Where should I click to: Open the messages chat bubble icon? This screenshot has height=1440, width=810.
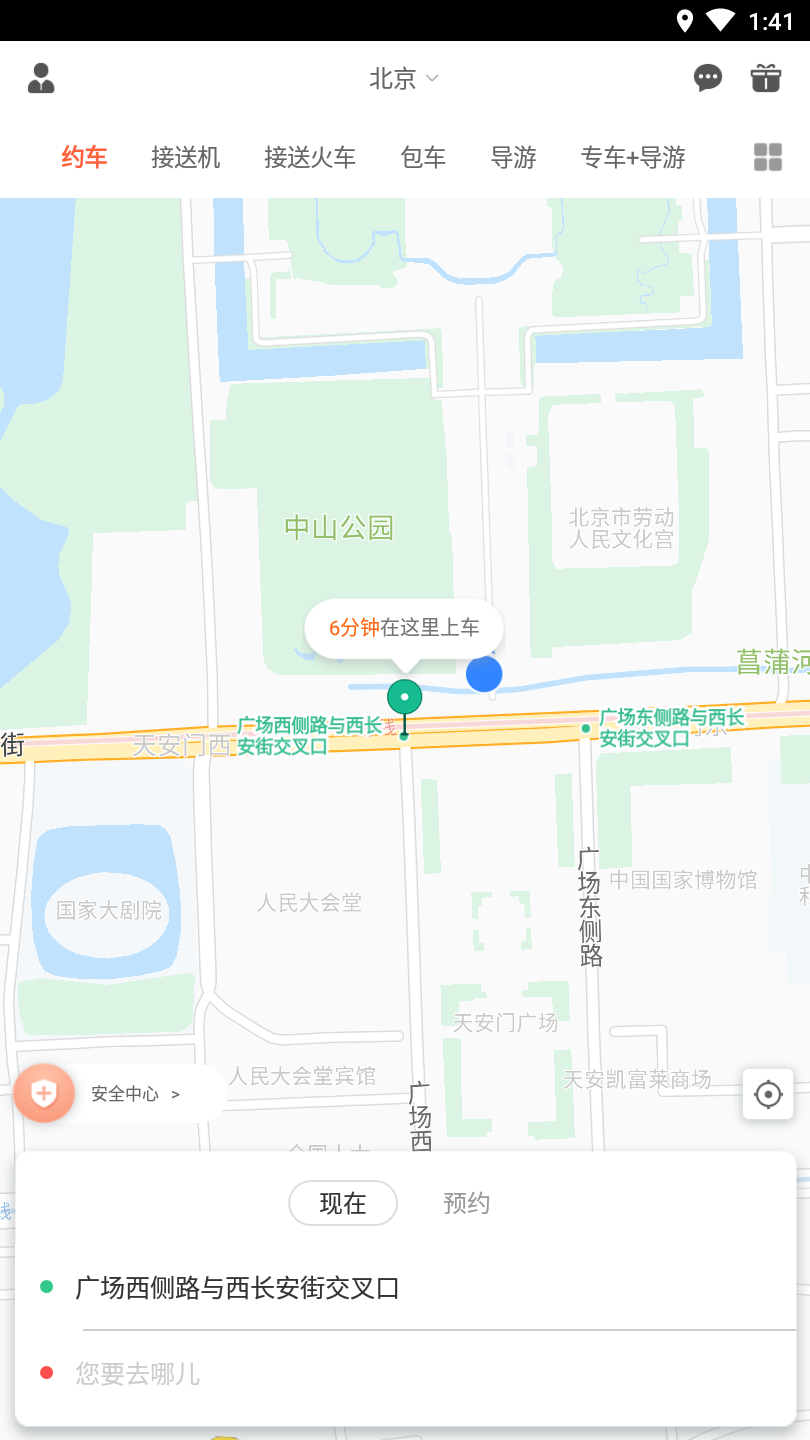point(708,78)
